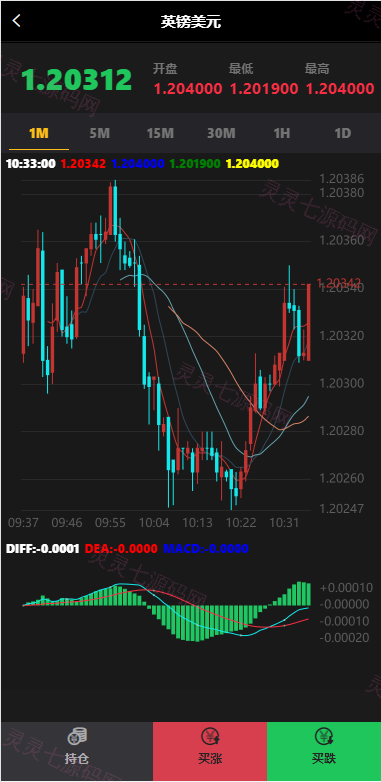Switch to the 1H interval
The height and width of the screenshot is (782, 381).
point(282,133)
